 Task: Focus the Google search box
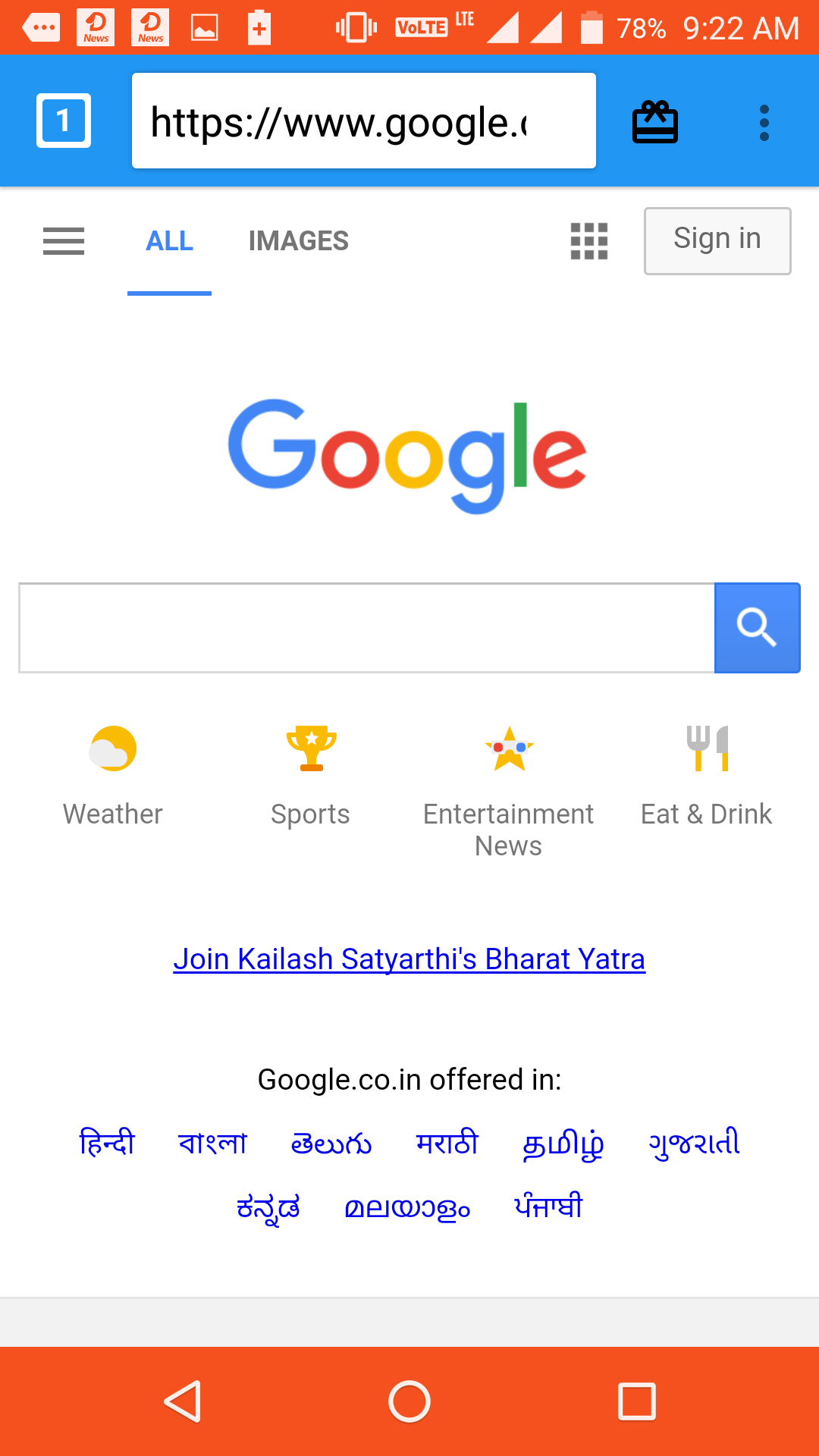click(366, 628)
